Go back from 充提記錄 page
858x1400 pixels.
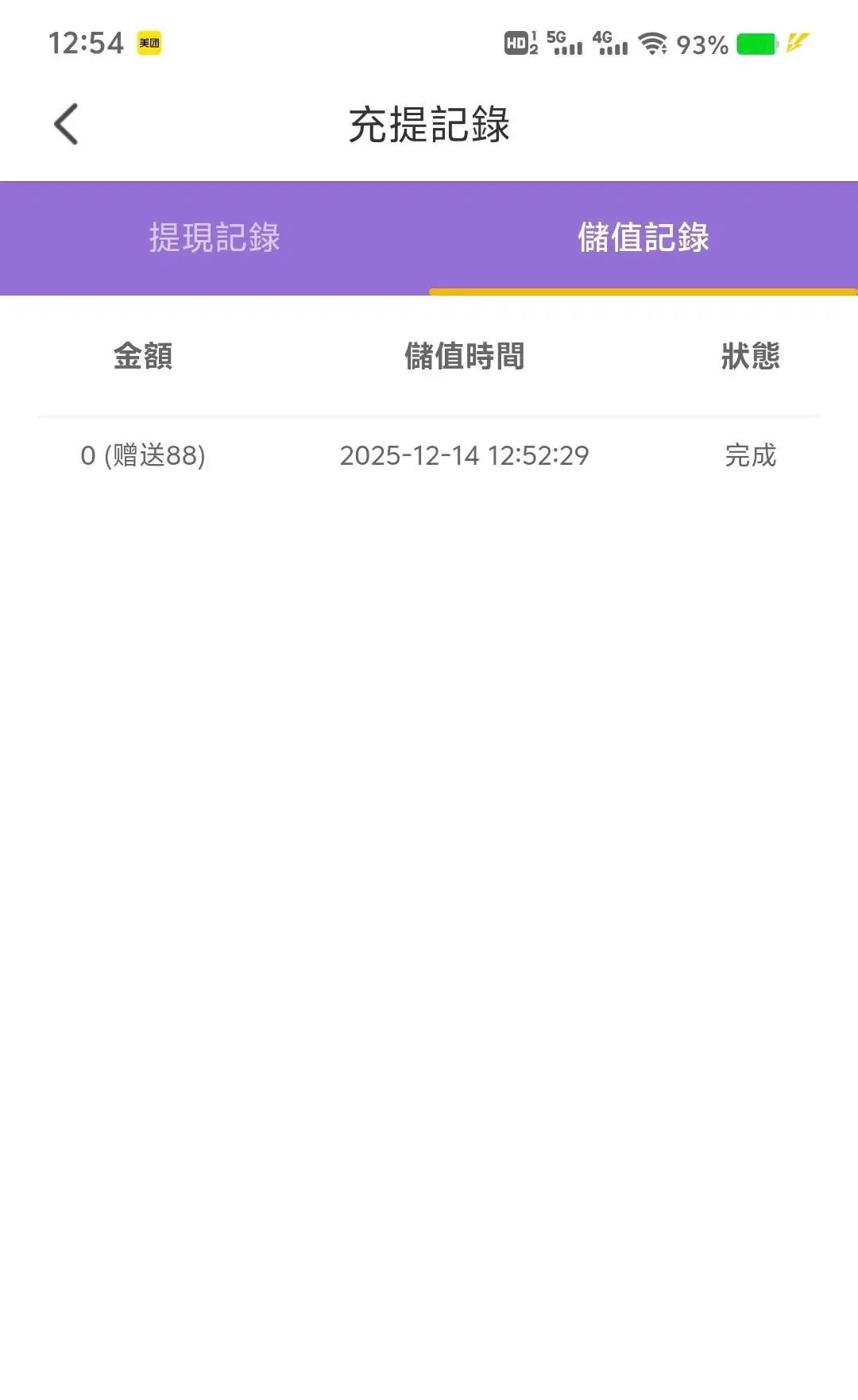tap(66, 125)
